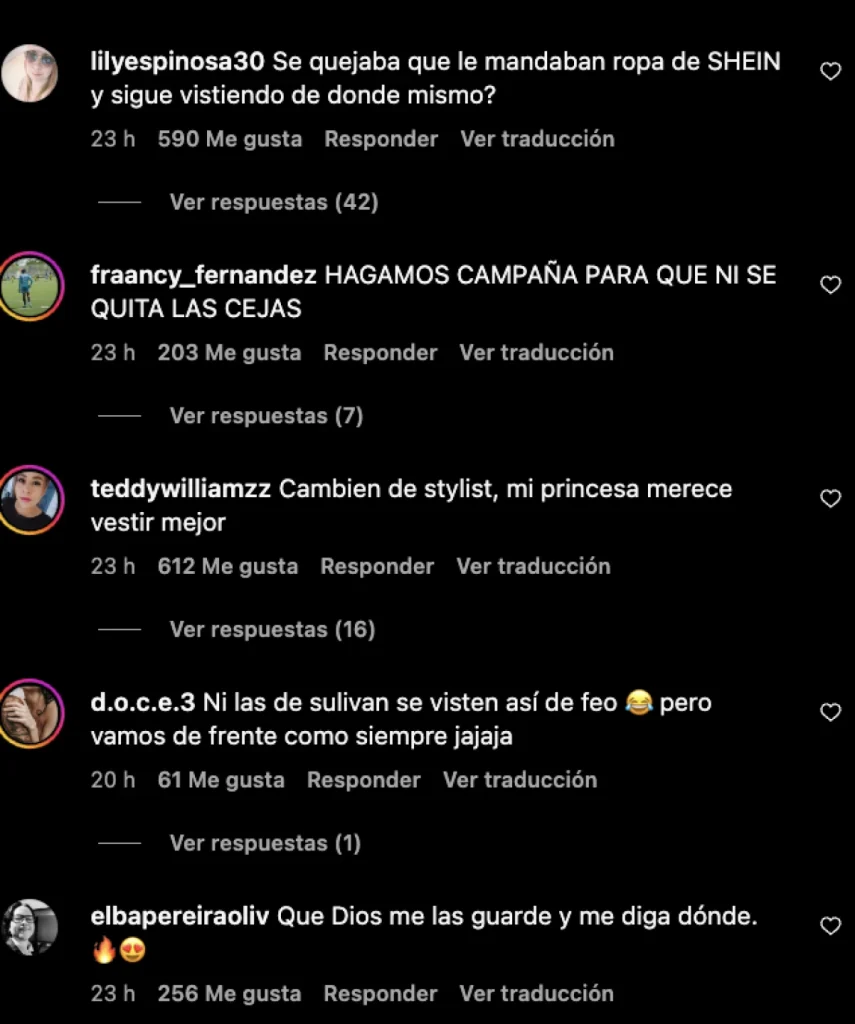Like fraancy_fernandez's comment
The image size is (855, 1024).
pyautogui.click(x=830, y=285)
